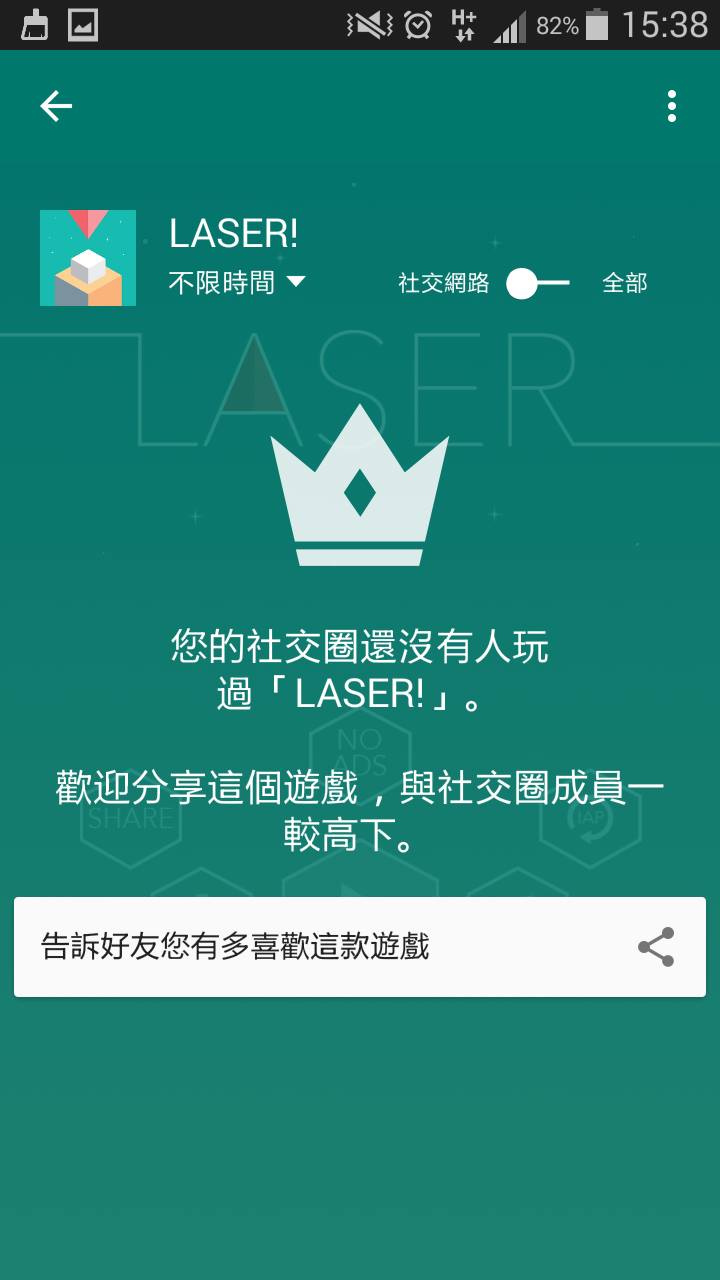Toggle the 社交網路 / 全部 leaderboard switch
Image resolution: width=720 pixels, height=1280 pixels.
pos(538,284)
